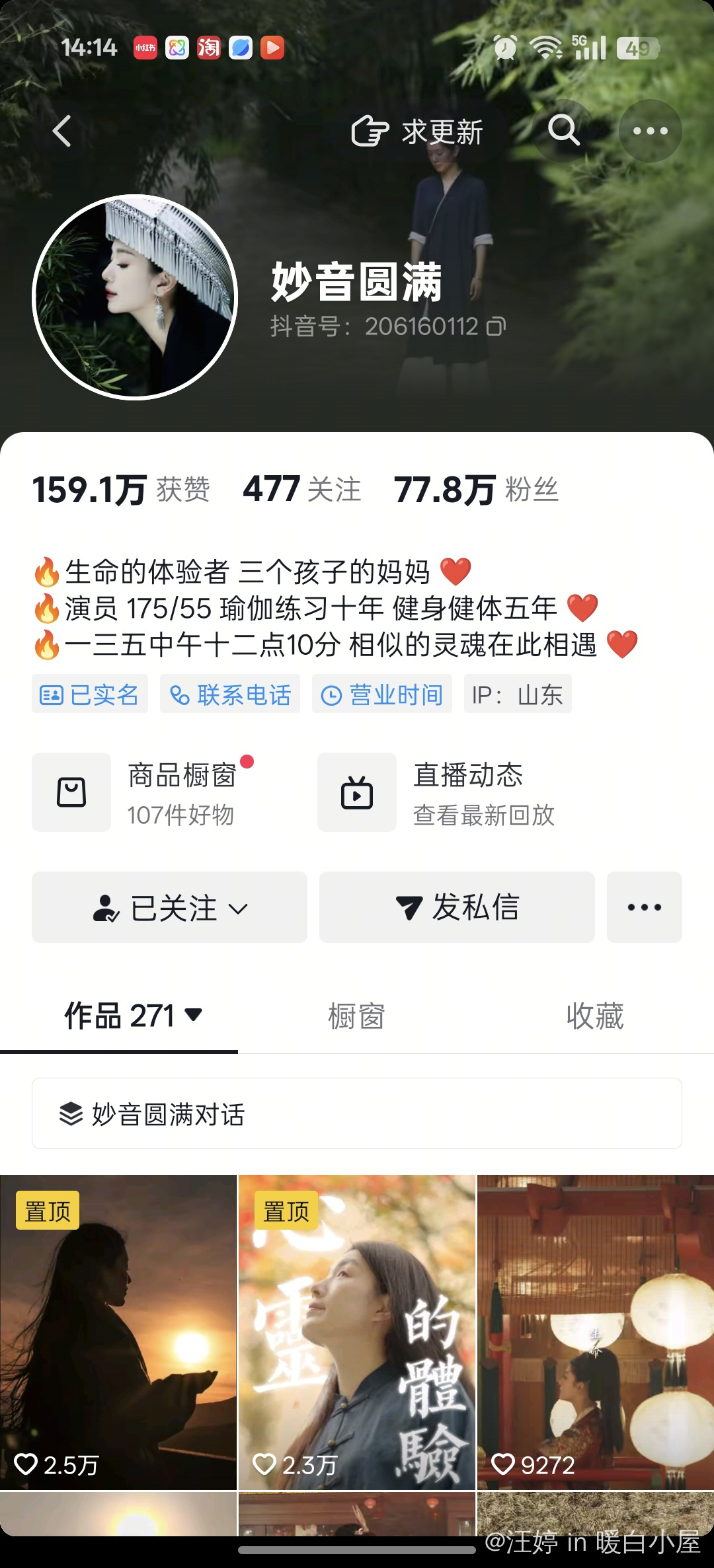This screenshot has width=714, height=1568.
Task: Tap the 联系电话 contact phone chip
Action: (x=230, y=694)
